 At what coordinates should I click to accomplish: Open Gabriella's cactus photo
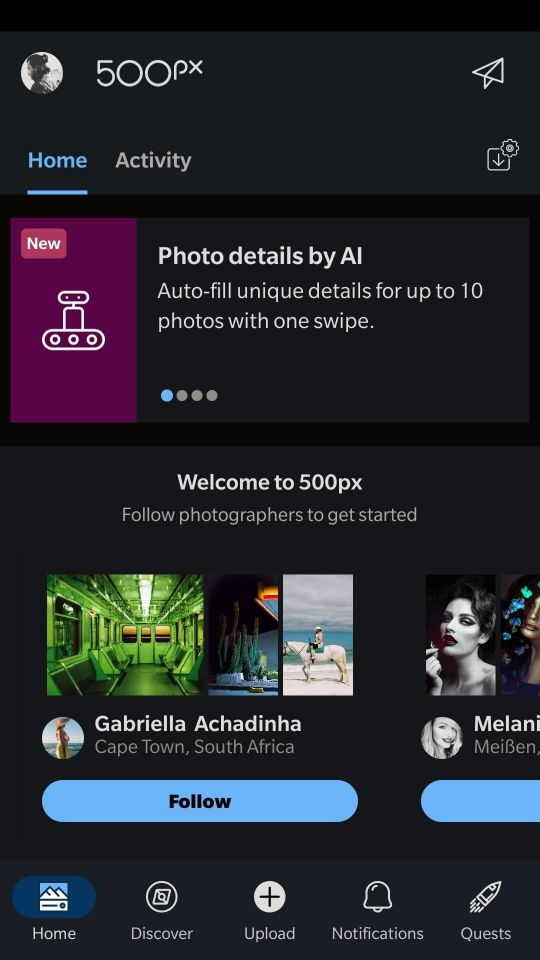click(243, 634)
